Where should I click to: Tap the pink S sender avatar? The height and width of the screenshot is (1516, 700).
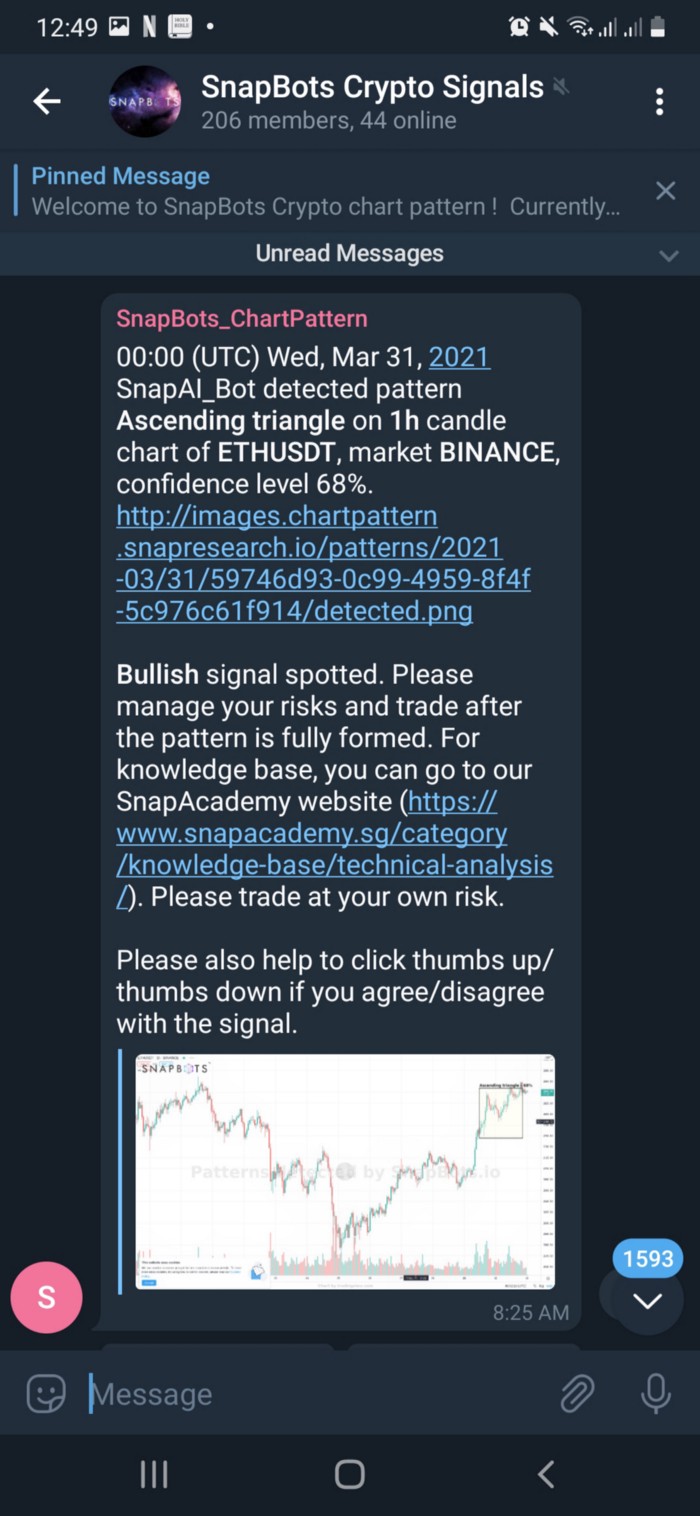(46, 1297)
